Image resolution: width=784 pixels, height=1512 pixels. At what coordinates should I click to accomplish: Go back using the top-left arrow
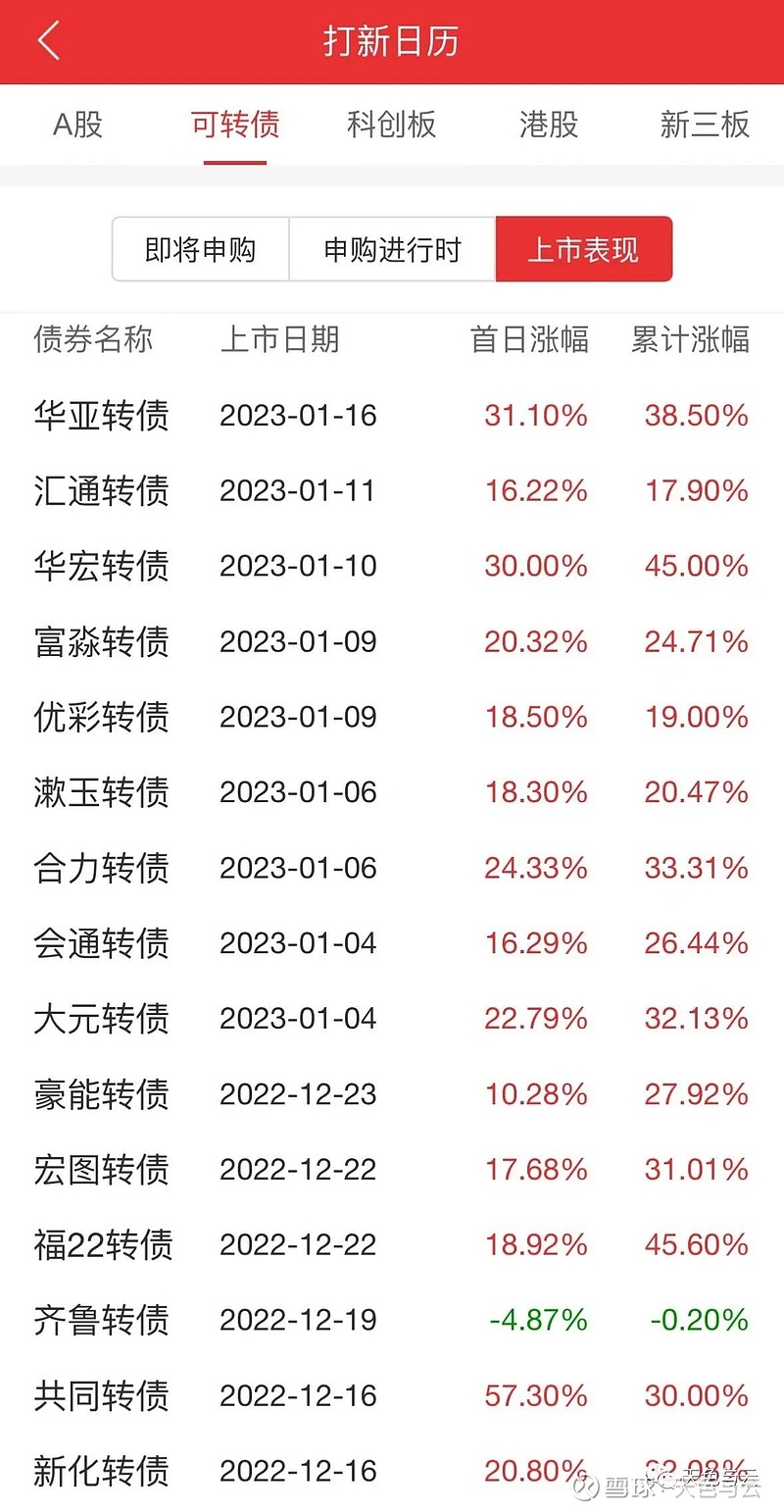pos(49,41)
